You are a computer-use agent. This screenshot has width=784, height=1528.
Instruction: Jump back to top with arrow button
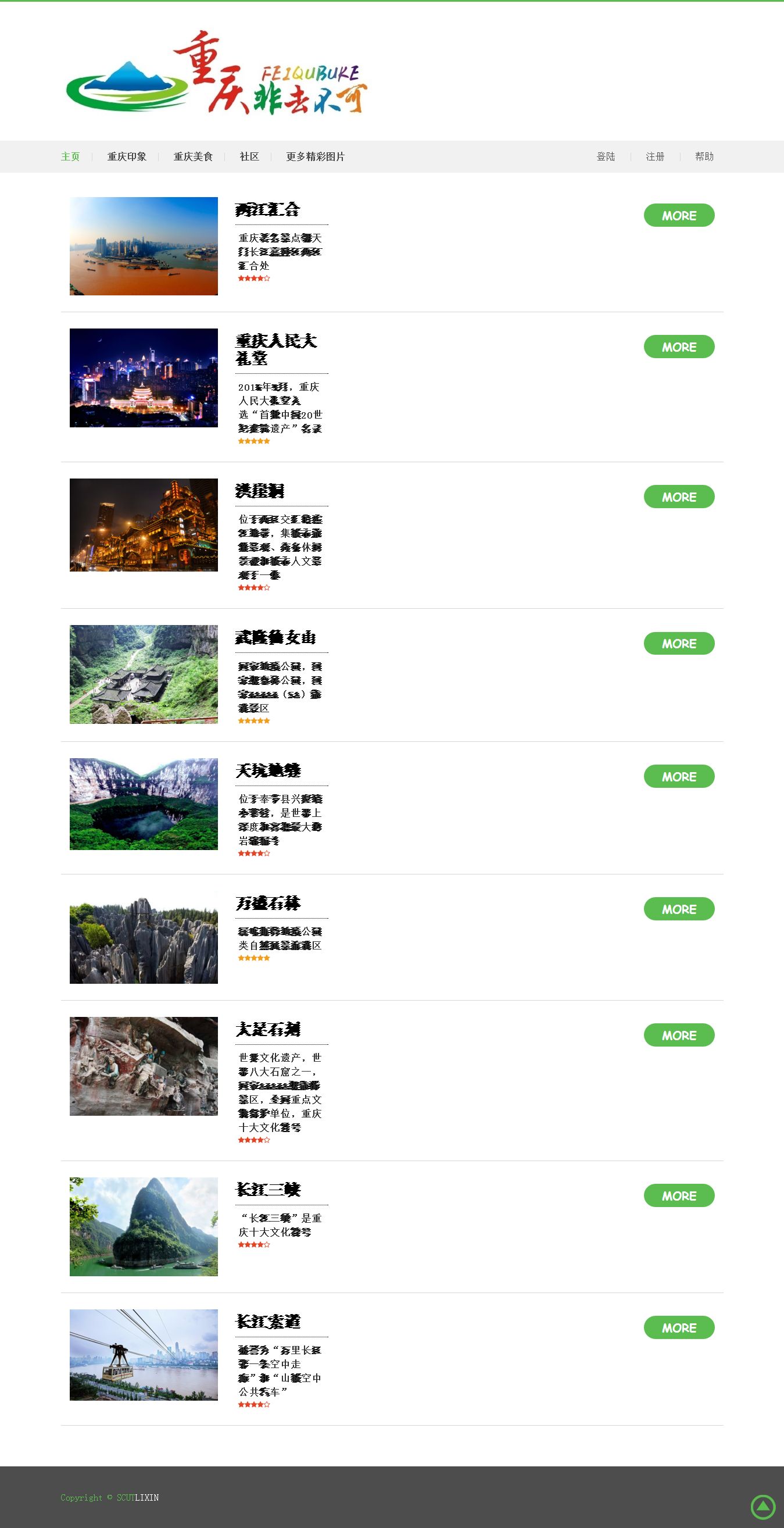[x=762, y=1506]
